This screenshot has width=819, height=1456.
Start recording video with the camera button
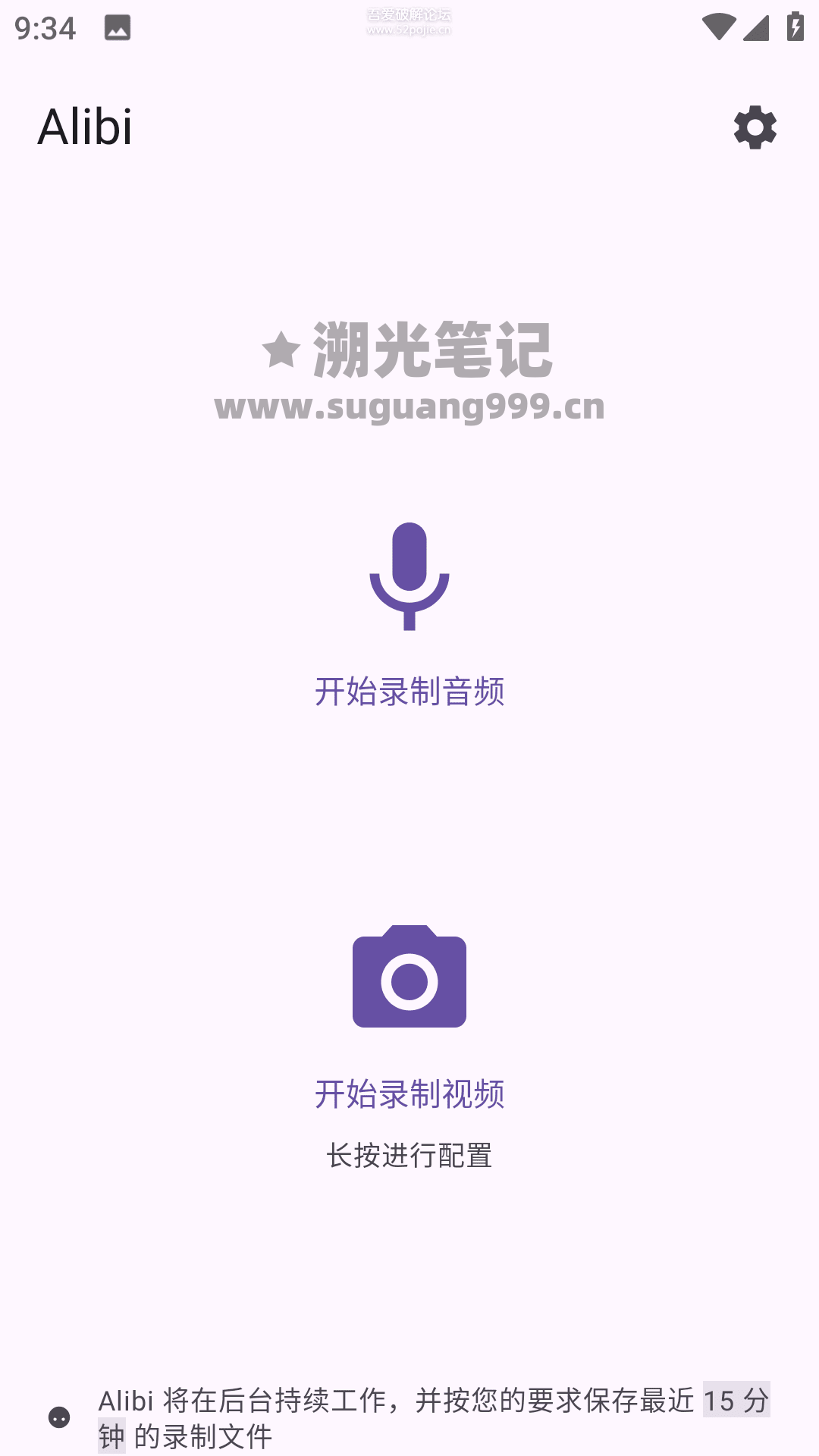click(409, 976)
